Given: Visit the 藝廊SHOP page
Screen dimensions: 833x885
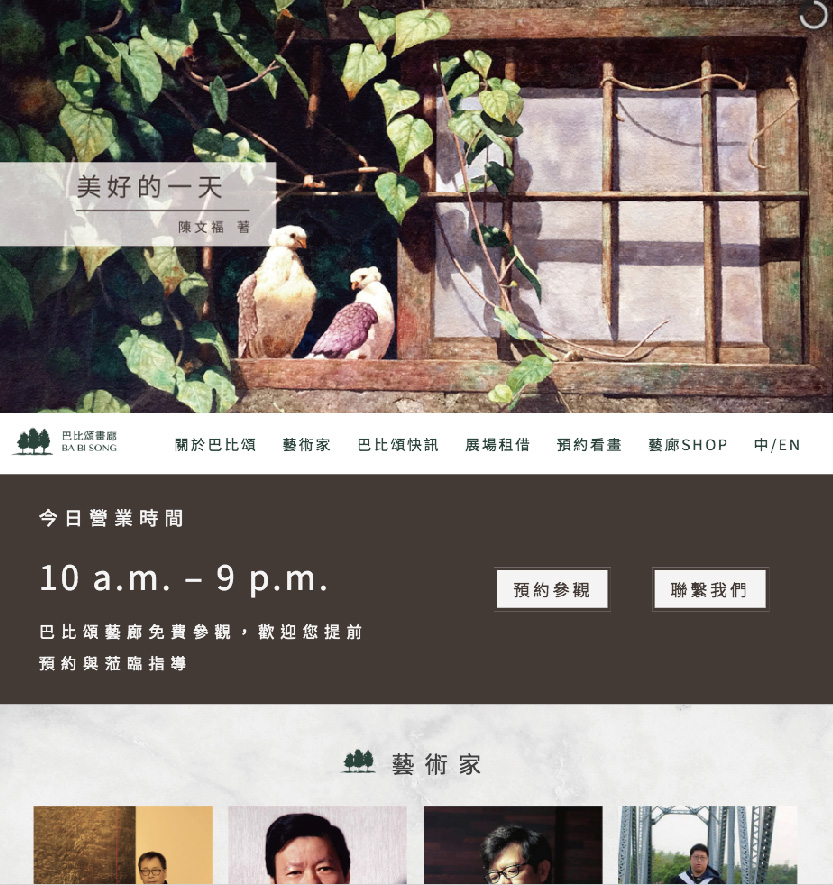Looking at the screenshot, I should 687,445.
